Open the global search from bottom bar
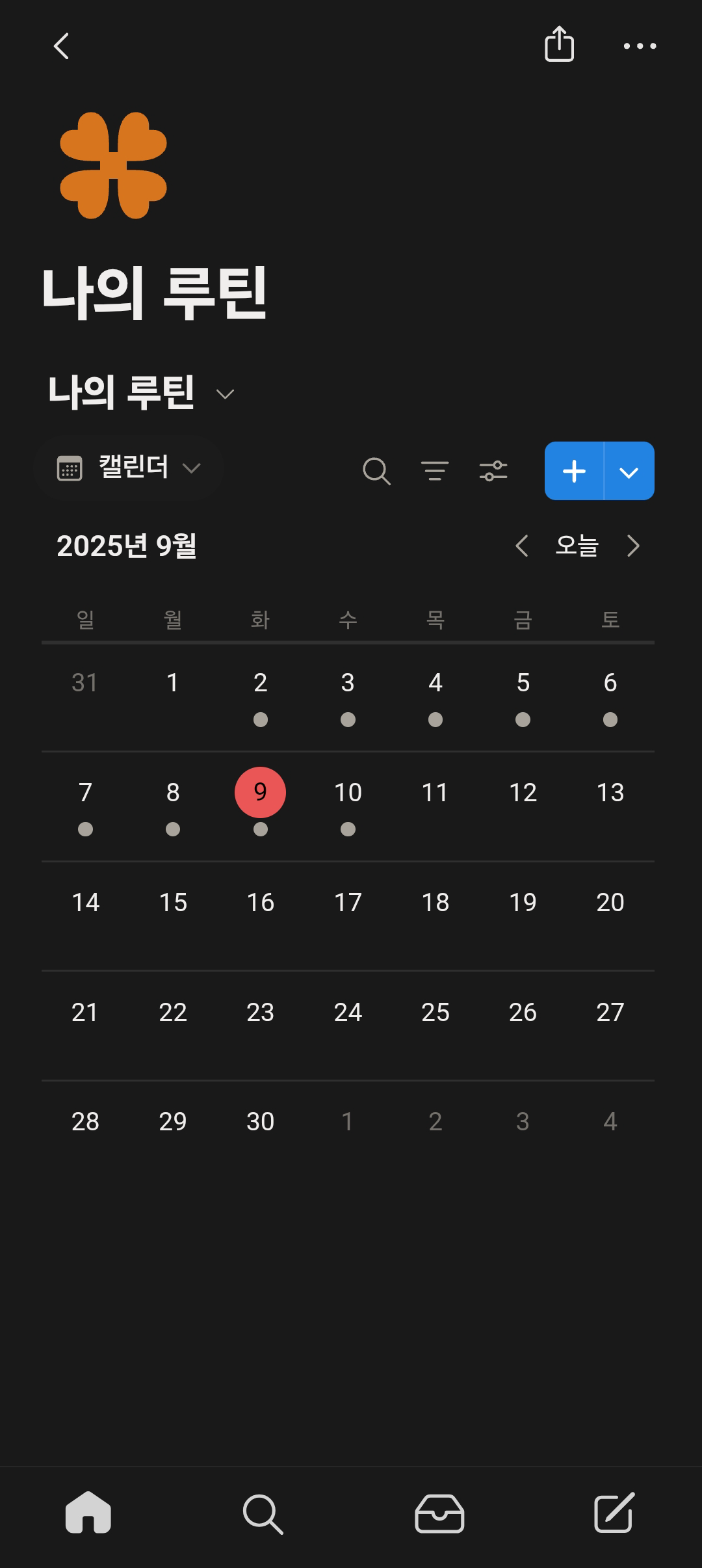The image size is (702, 1568). (x=263, y=1512)
